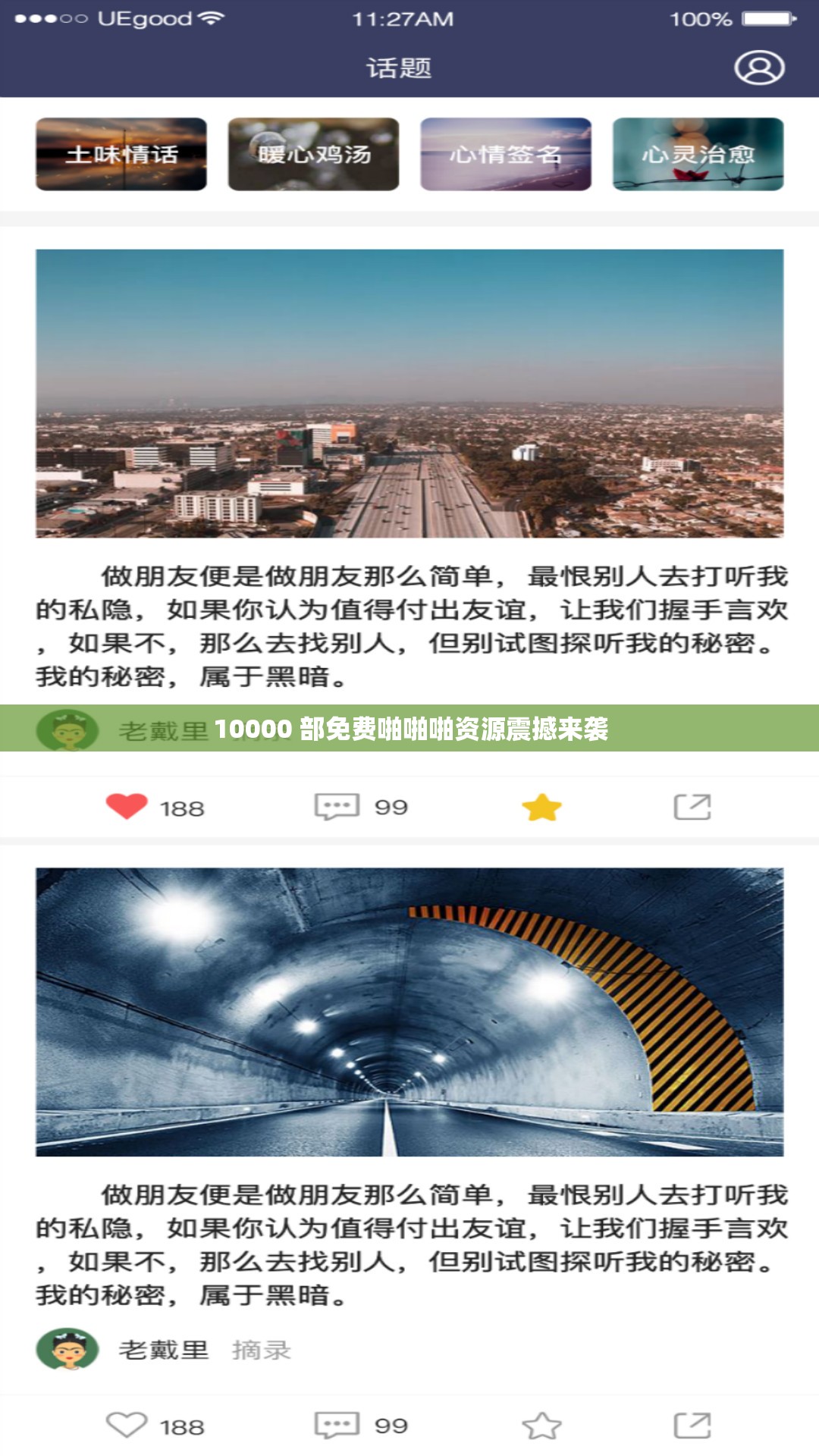Image resolution: width=819 pixels, height=1456 pixels.
Task: Share the second post
Action: [x=694, y=1424]
